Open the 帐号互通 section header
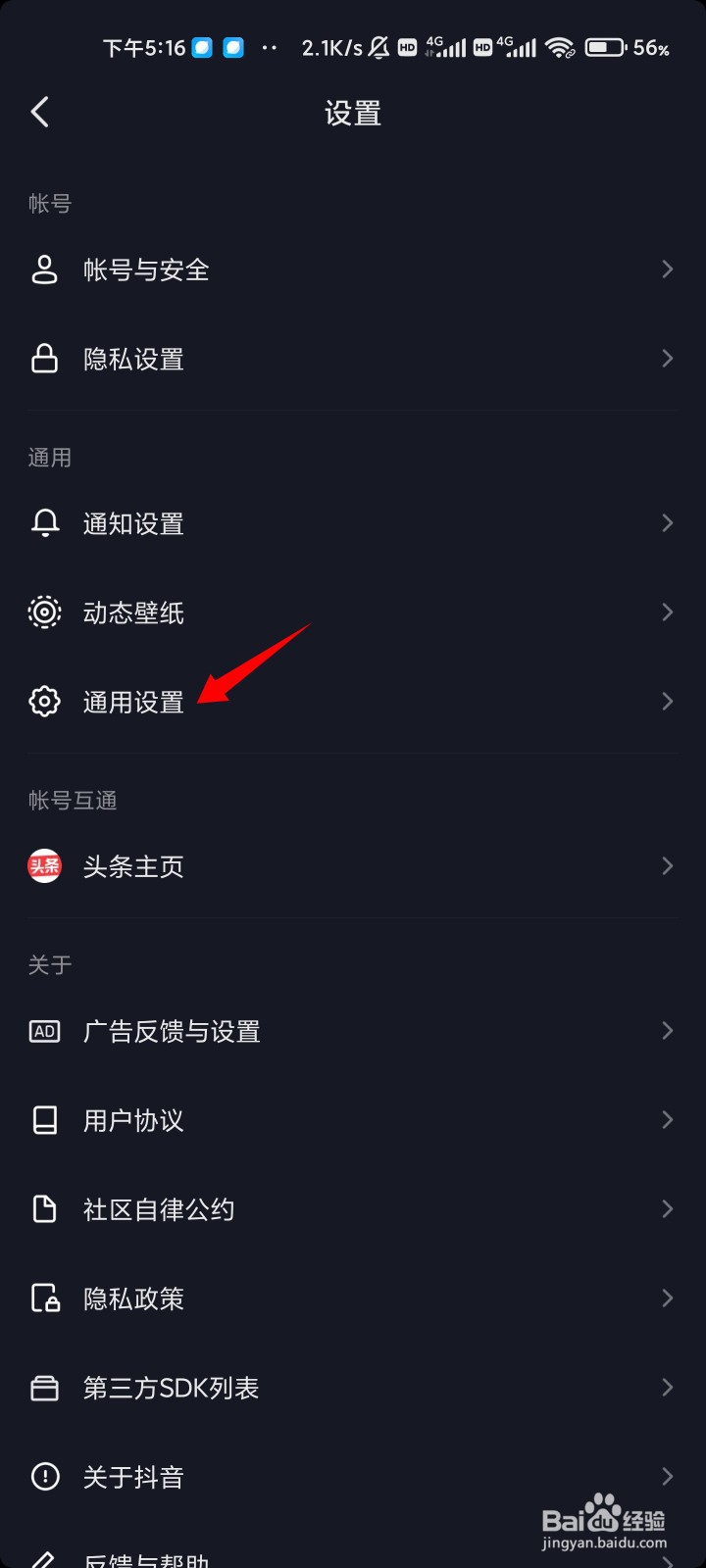 72,799
